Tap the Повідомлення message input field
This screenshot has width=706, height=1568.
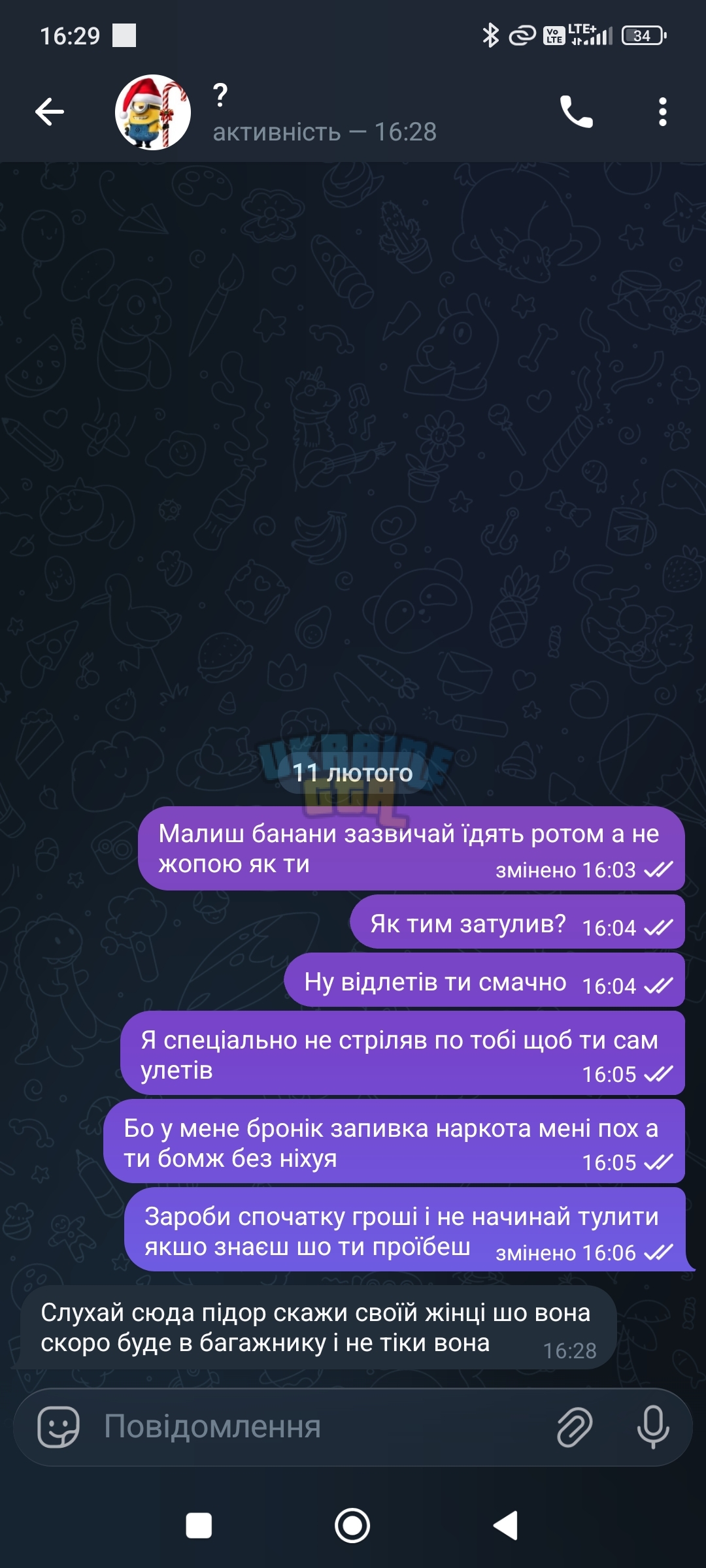click(x=320, y=1427)
